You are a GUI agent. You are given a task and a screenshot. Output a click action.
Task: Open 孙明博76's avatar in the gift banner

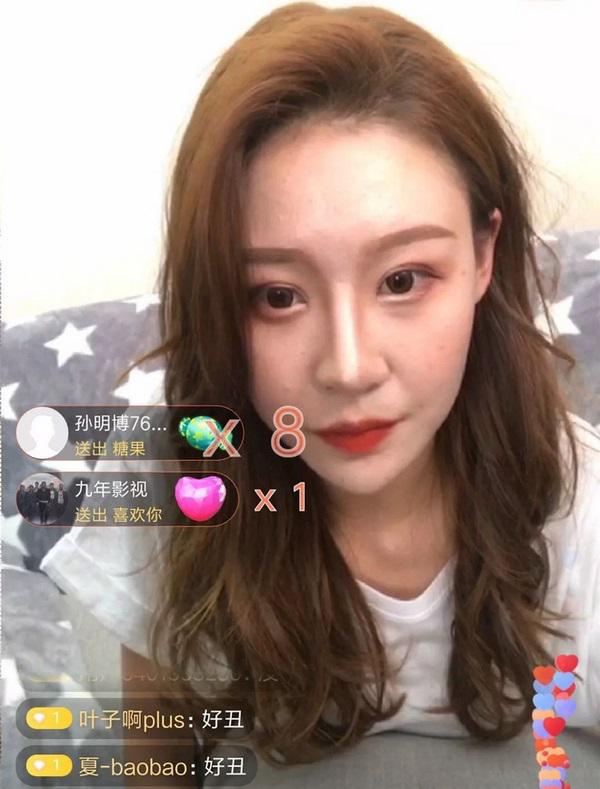click(42, 433)
